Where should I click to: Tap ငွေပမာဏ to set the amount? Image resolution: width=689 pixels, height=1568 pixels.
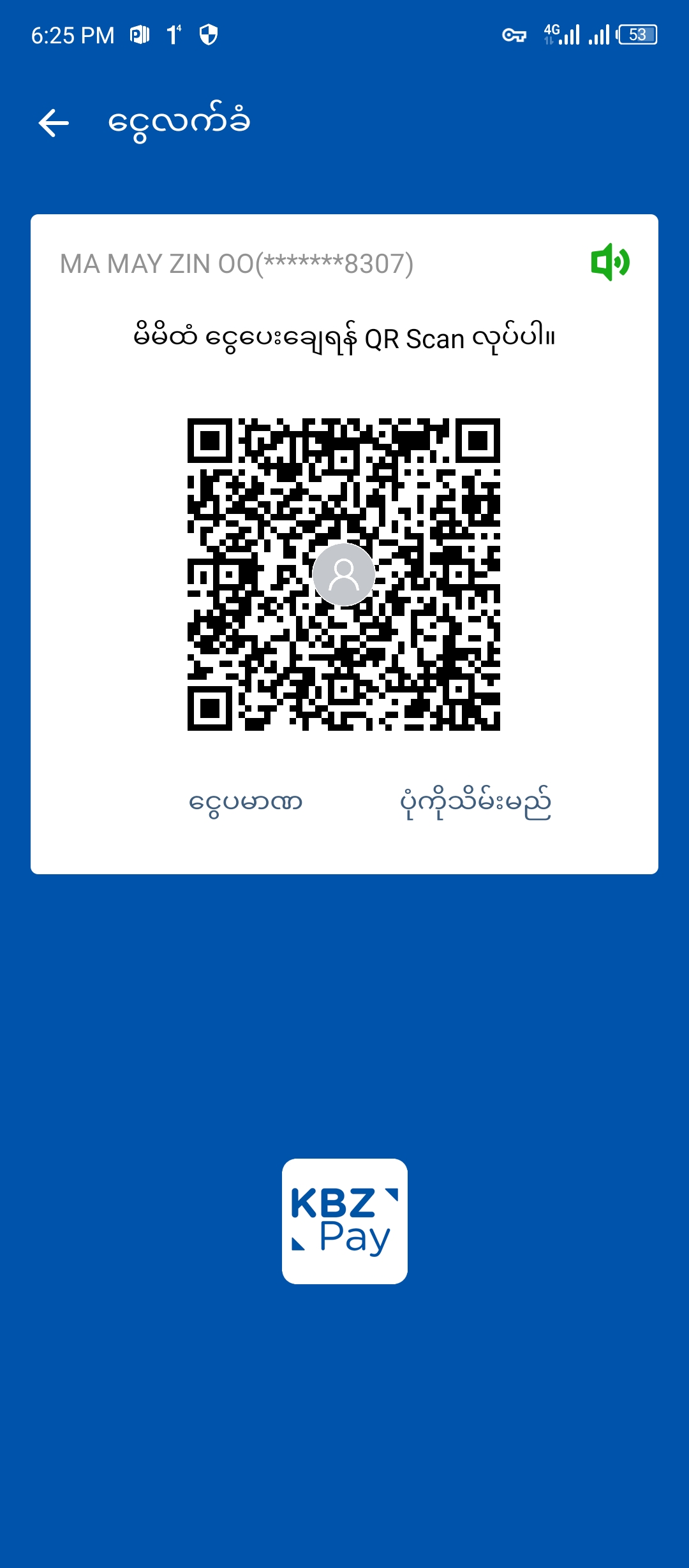click(x=246, y=802)
